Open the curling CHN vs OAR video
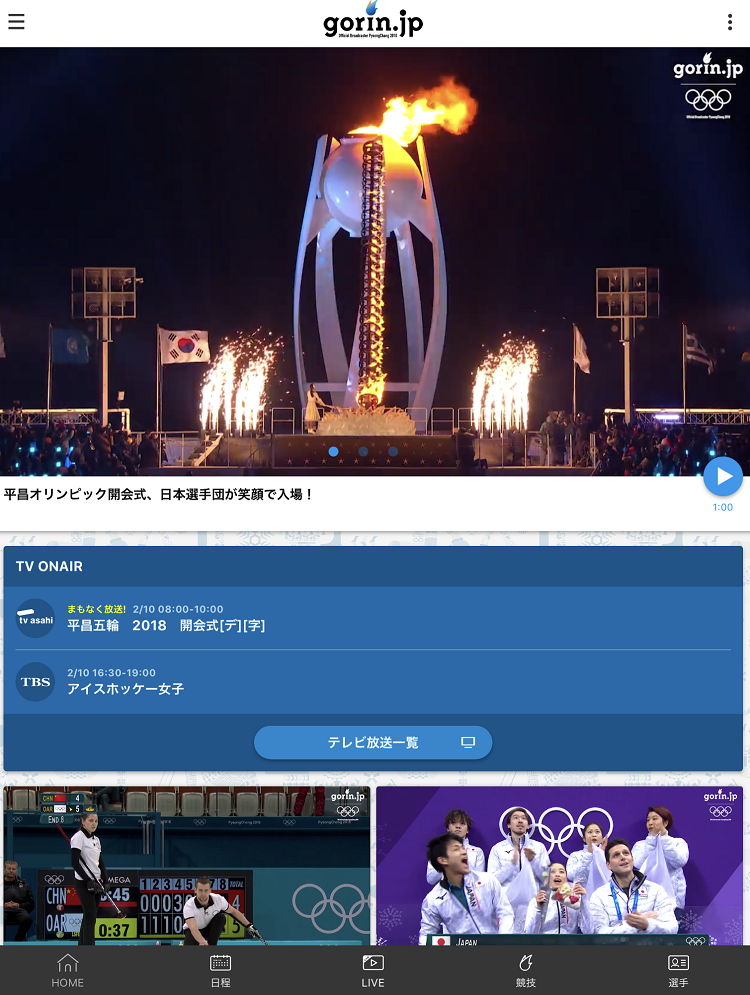This screenshot has height=995, width=750. click(x=187, y=865)
